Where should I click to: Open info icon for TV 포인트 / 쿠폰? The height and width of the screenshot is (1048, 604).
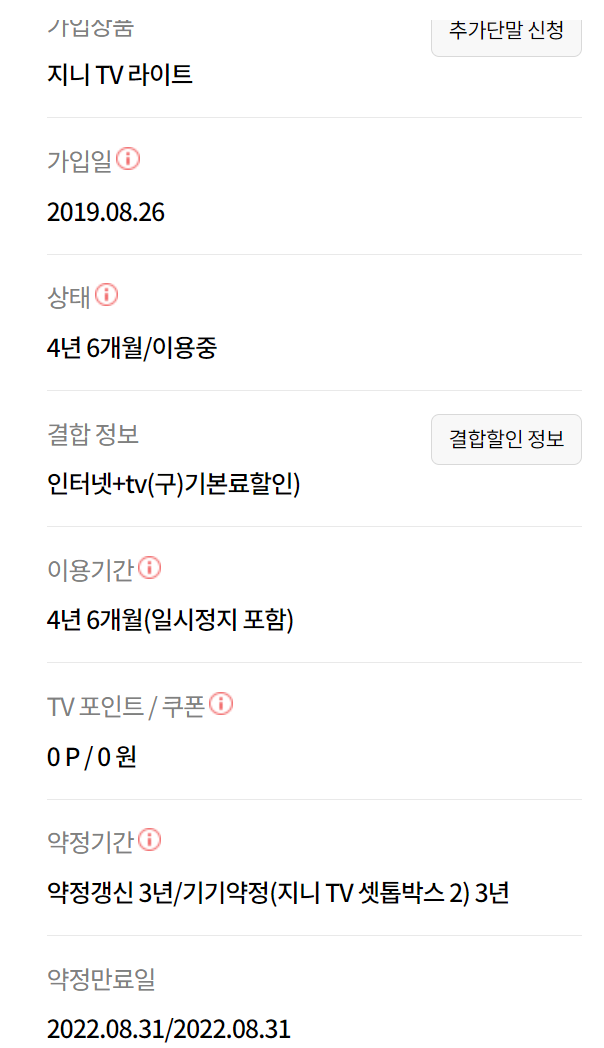(221, 704)
